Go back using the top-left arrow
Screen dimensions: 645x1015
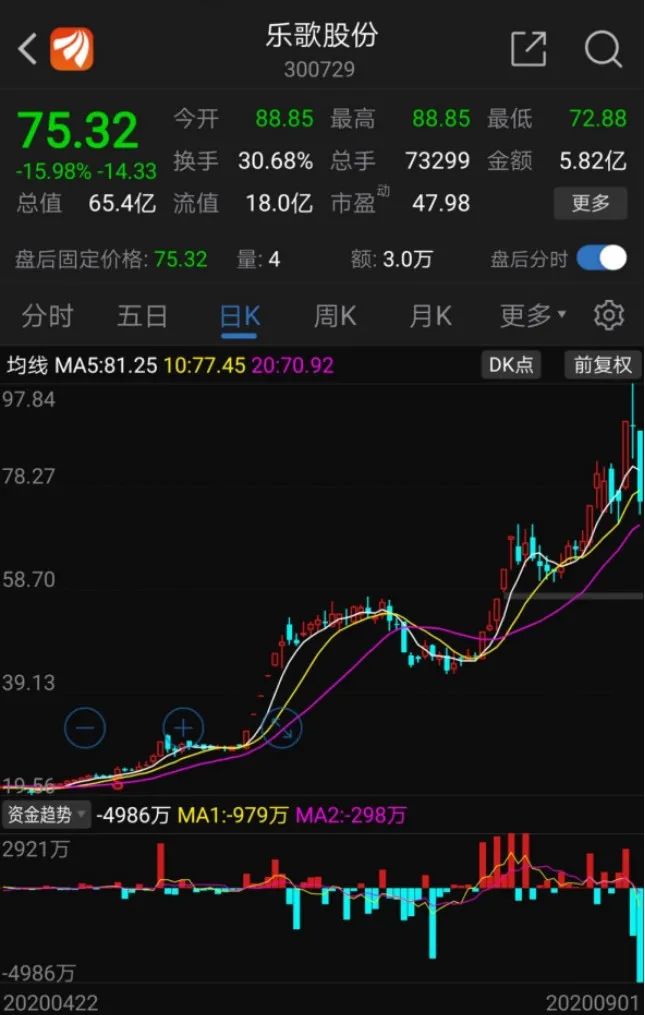click(28, 48)
